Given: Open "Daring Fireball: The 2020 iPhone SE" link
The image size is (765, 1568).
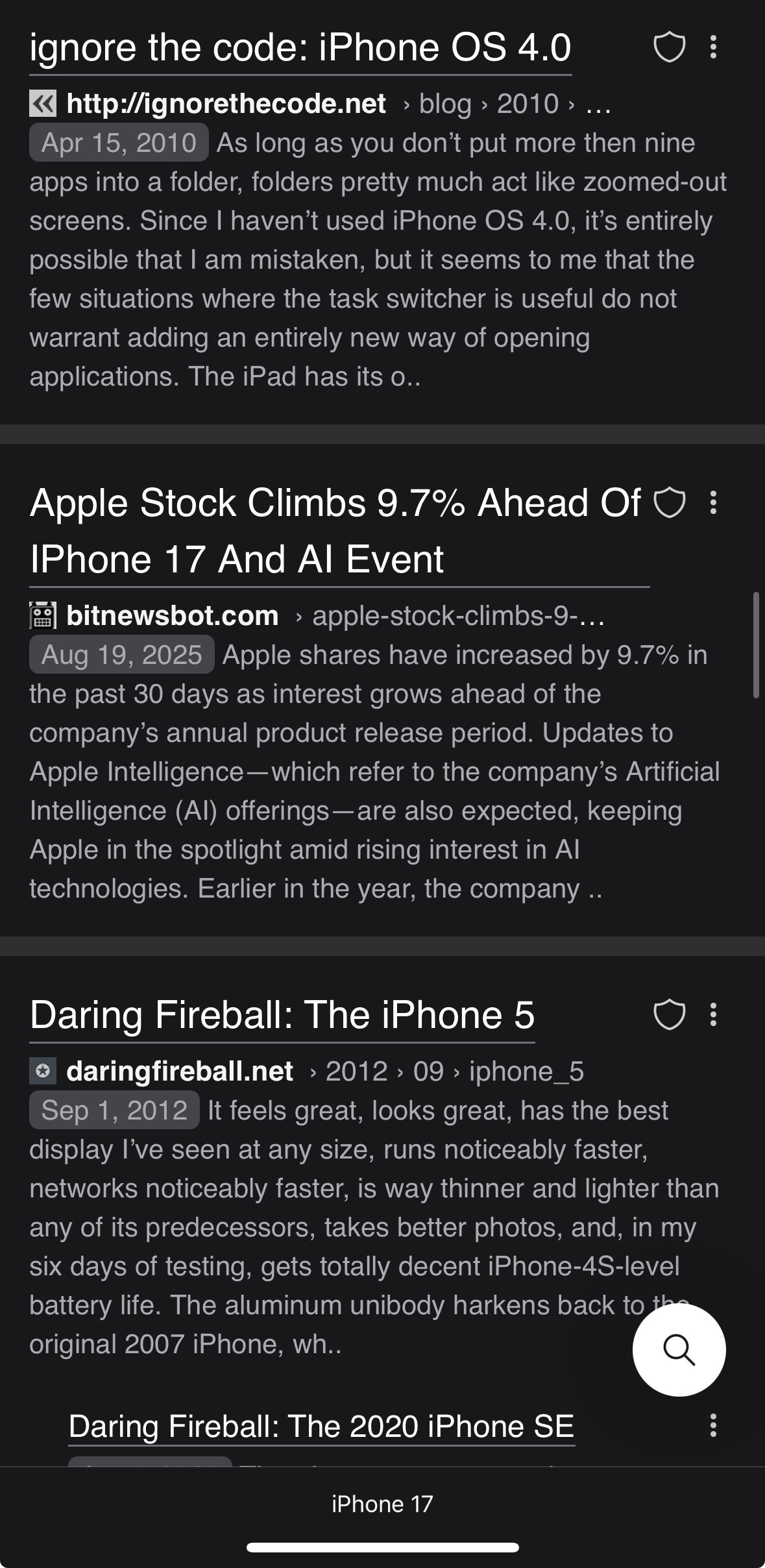Looking at the screenshot, I should (x=321, y=1427).
